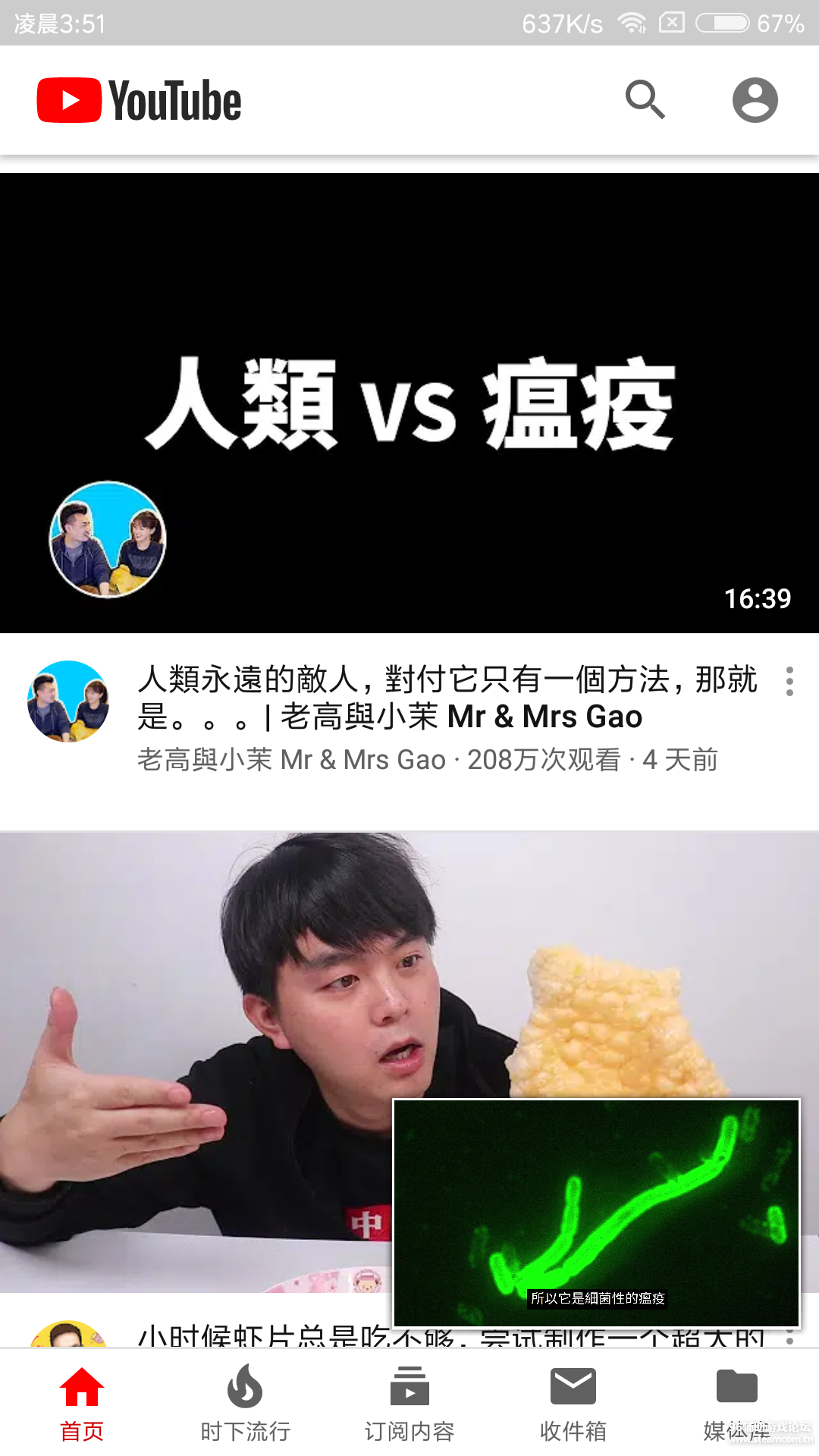The height and width of the screenshot is (1456, 819).
Task: Tap the YouTube logo in header
Action: [140, 100]
